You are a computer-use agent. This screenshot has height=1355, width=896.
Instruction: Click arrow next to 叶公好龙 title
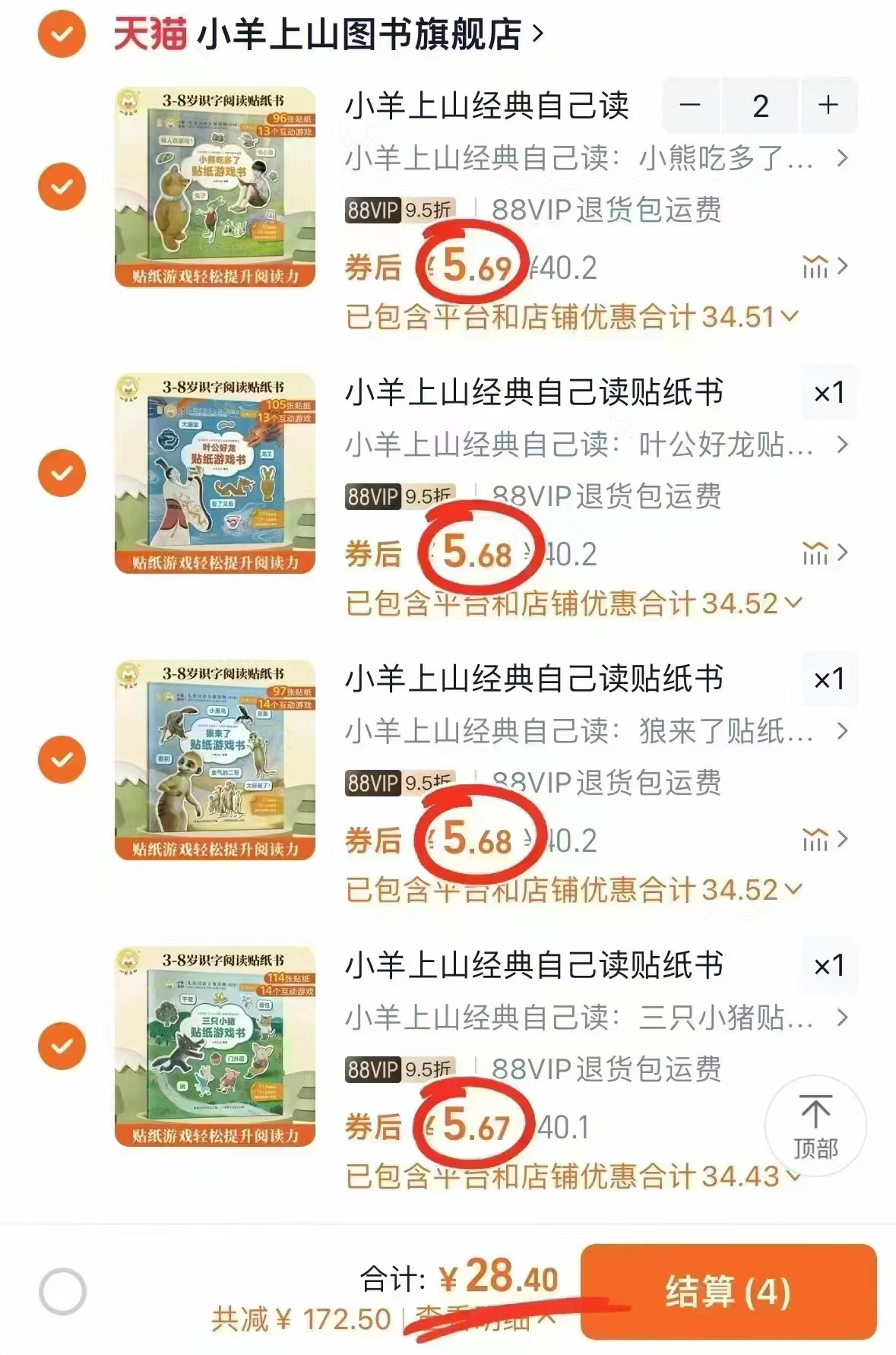841,445
